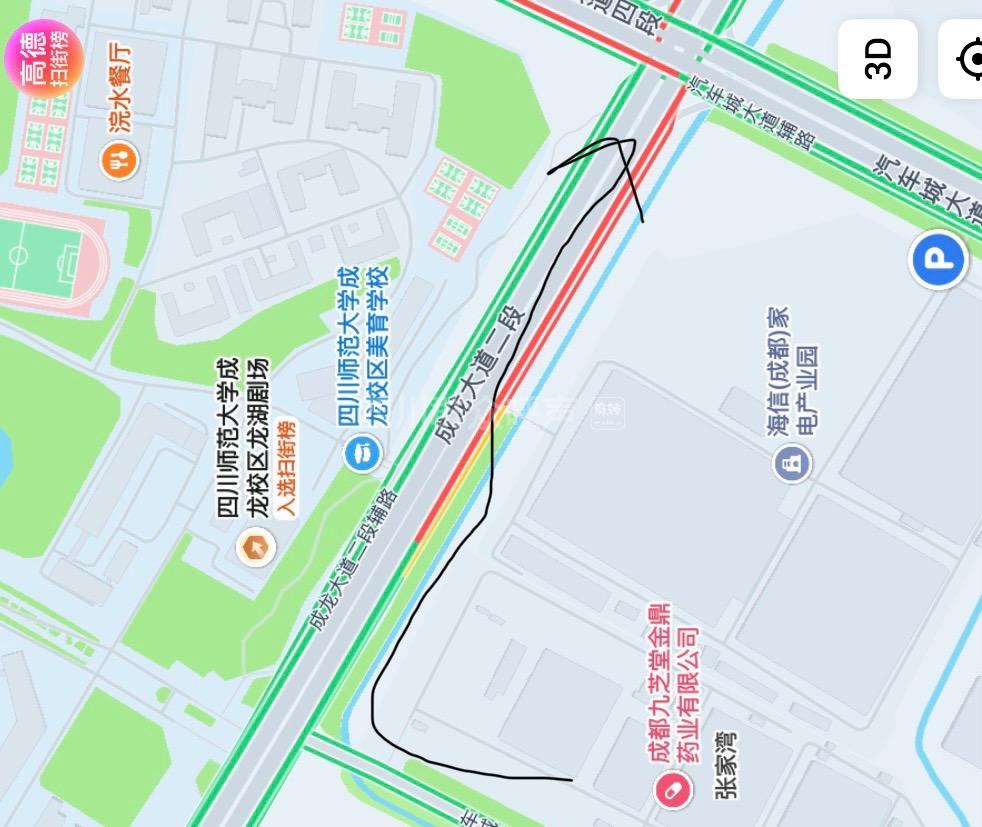Open the 龙湖剧场 theater map marker
This screenshot has width=982, height=827.
(x=256, y=547)
